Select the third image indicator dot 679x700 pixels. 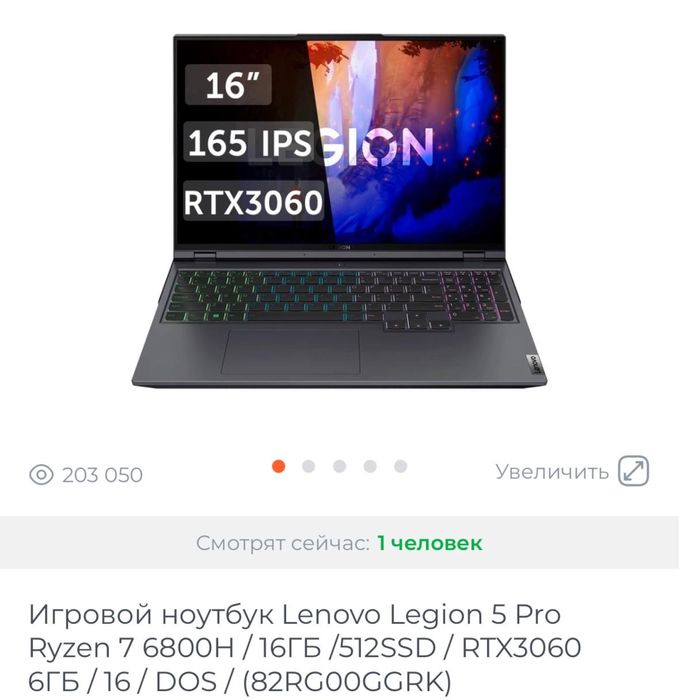[340, 466]
